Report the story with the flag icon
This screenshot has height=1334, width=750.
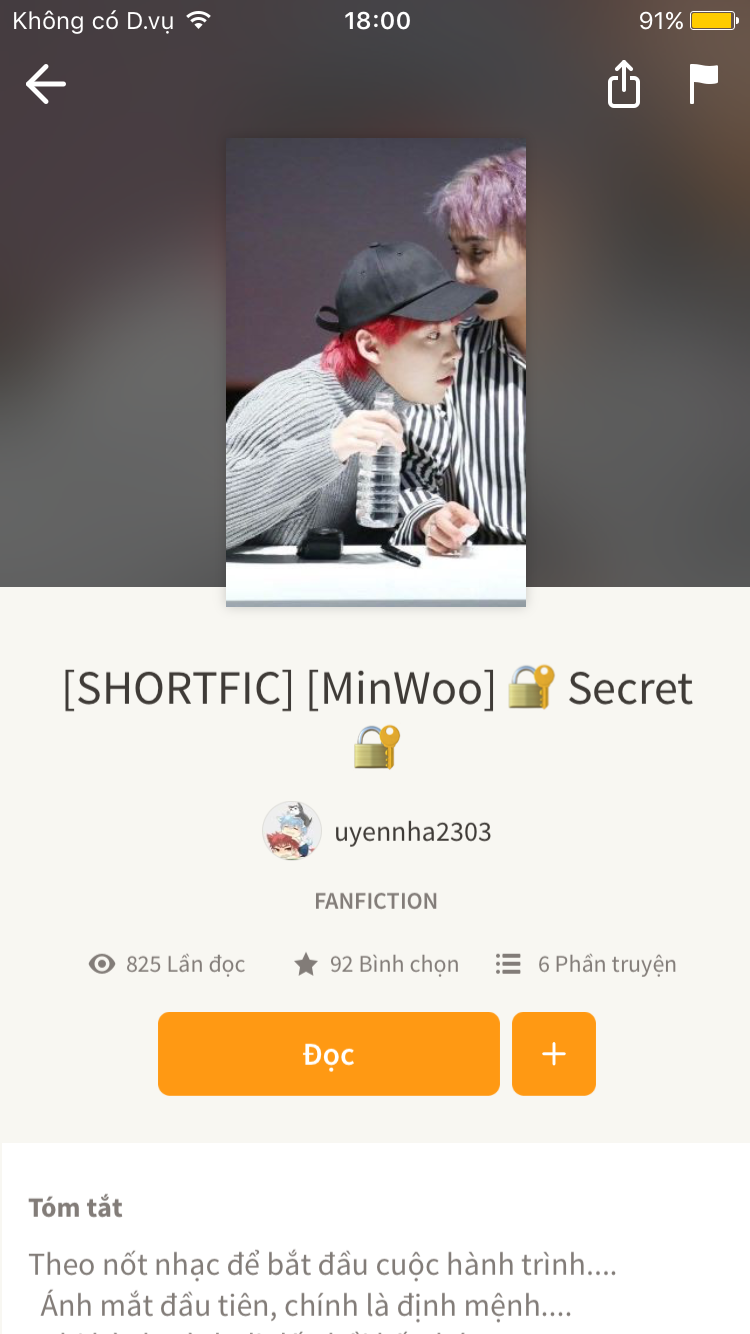pyautogui.click(x=704, y=84)
